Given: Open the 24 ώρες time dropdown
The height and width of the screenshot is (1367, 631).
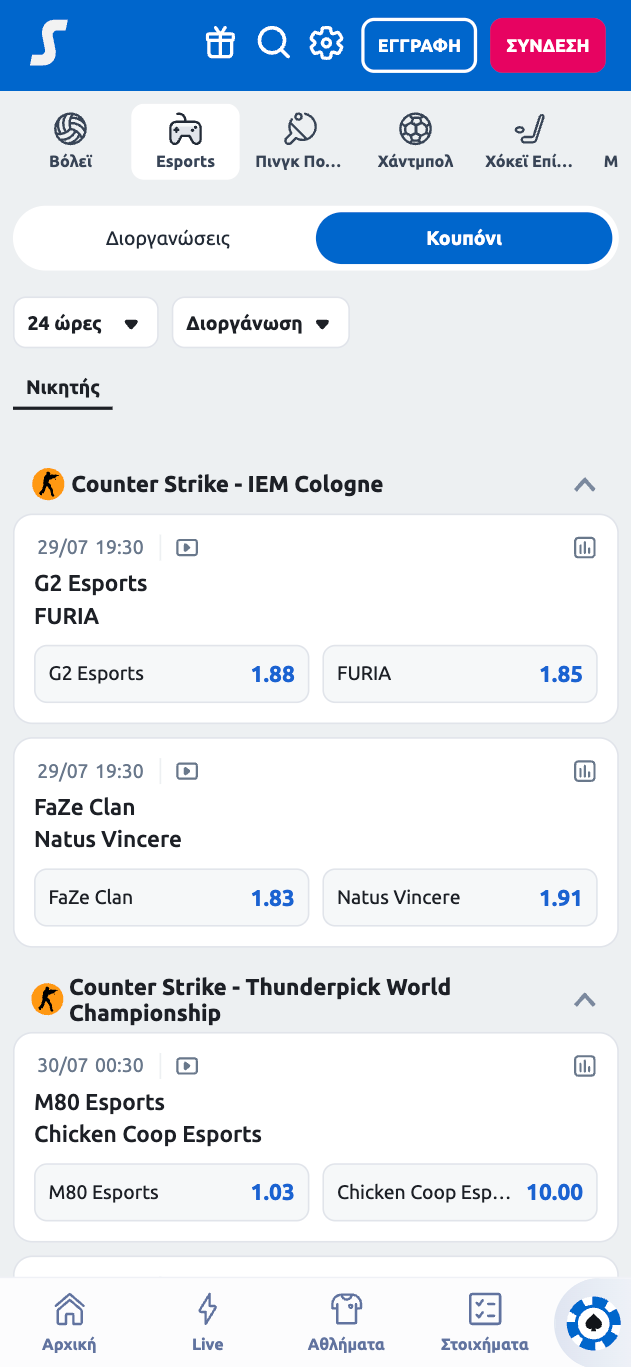Looking at the screenshot, I should 85,323.
